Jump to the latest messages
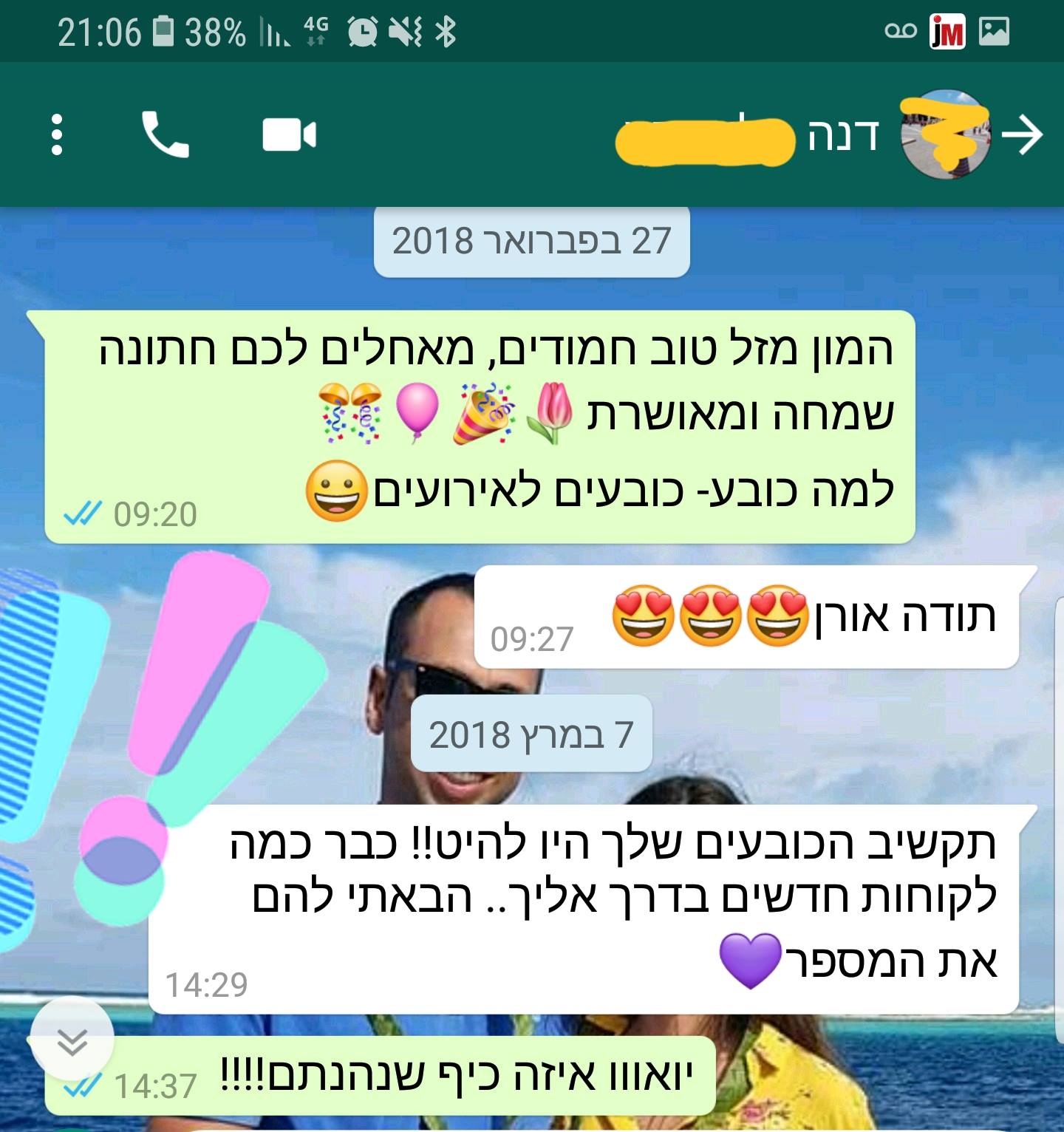The width and height of the screenshot is (1064, 1132). tap(73, 1041)
